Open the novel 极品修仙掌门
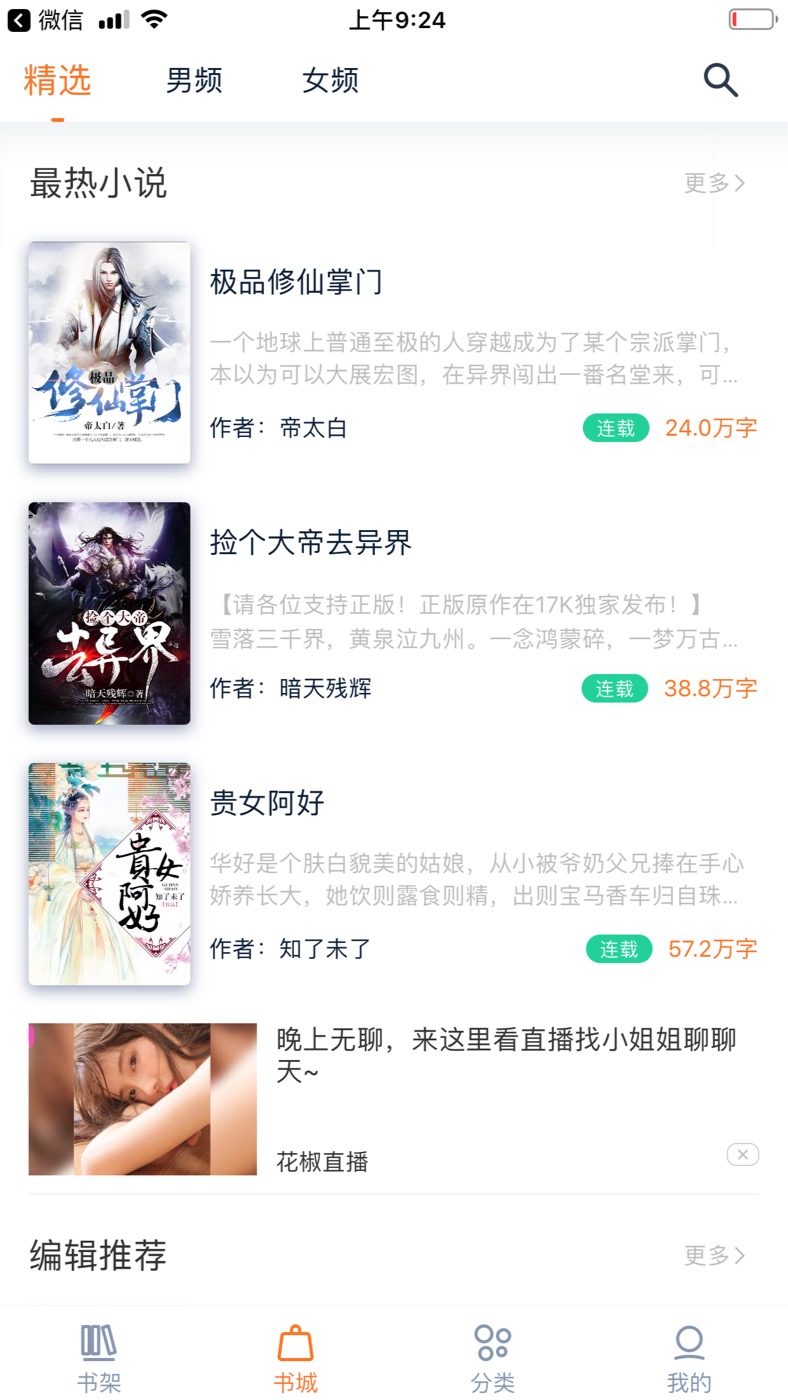This screenshot has height=1400, width=788. point(296,282)
